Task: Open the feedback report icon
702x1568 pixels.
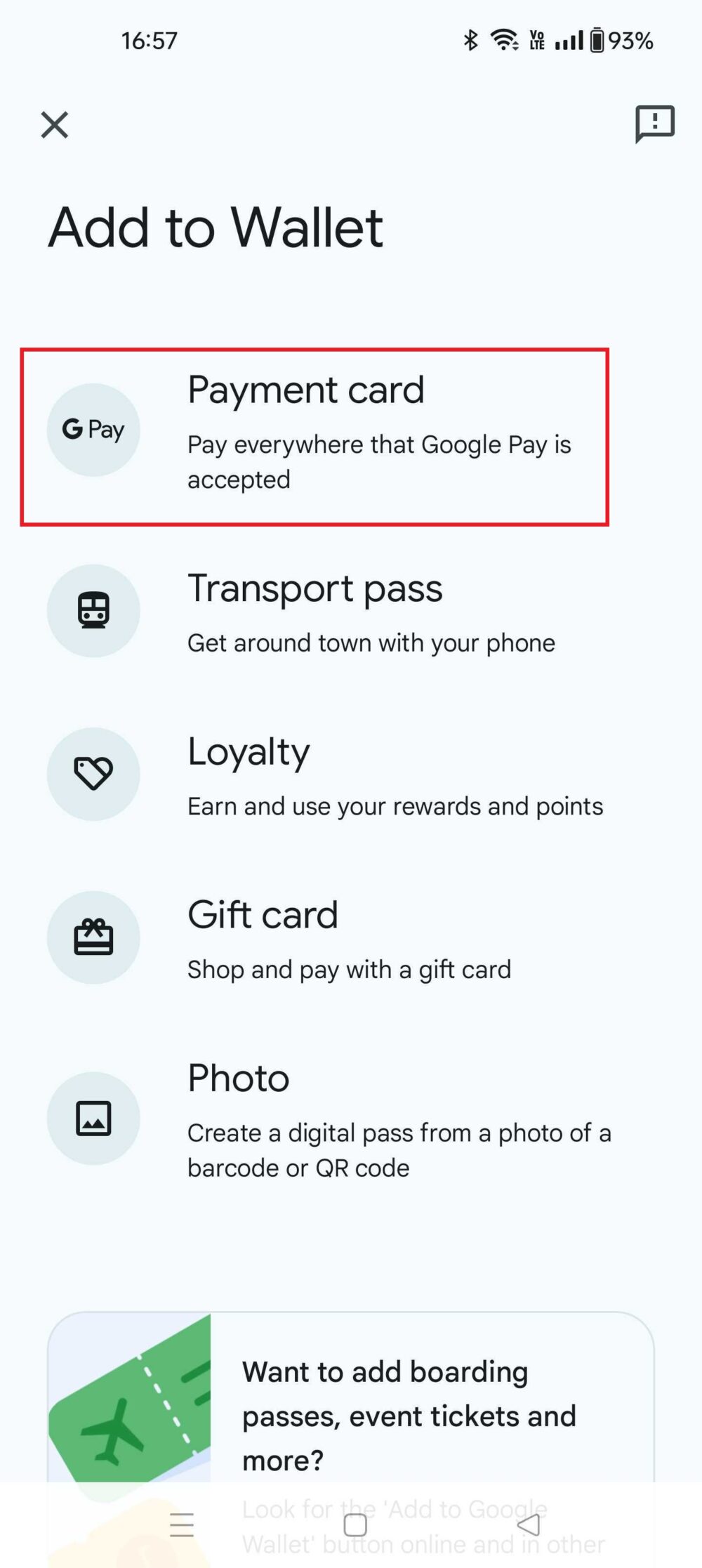Action: 654,125
